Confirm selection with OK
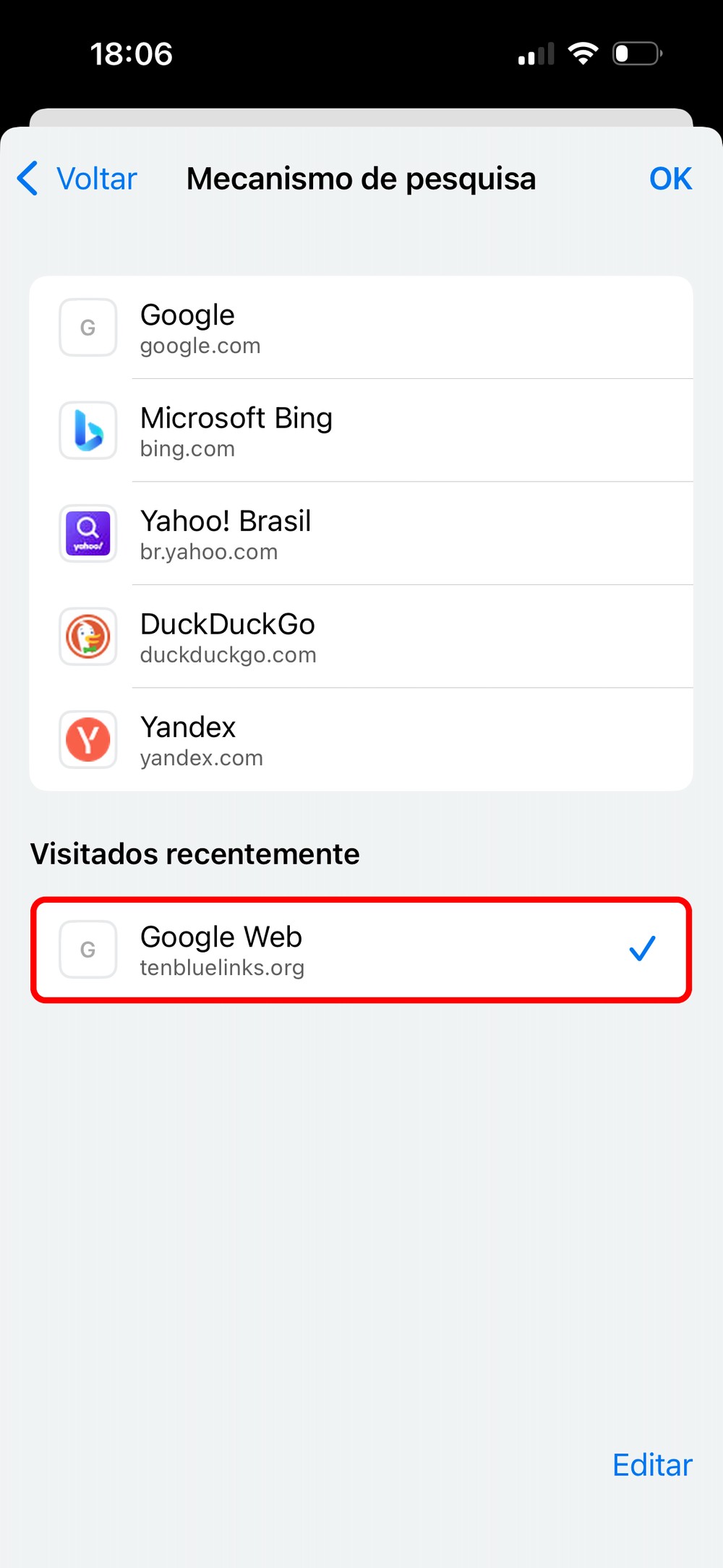 670,179
